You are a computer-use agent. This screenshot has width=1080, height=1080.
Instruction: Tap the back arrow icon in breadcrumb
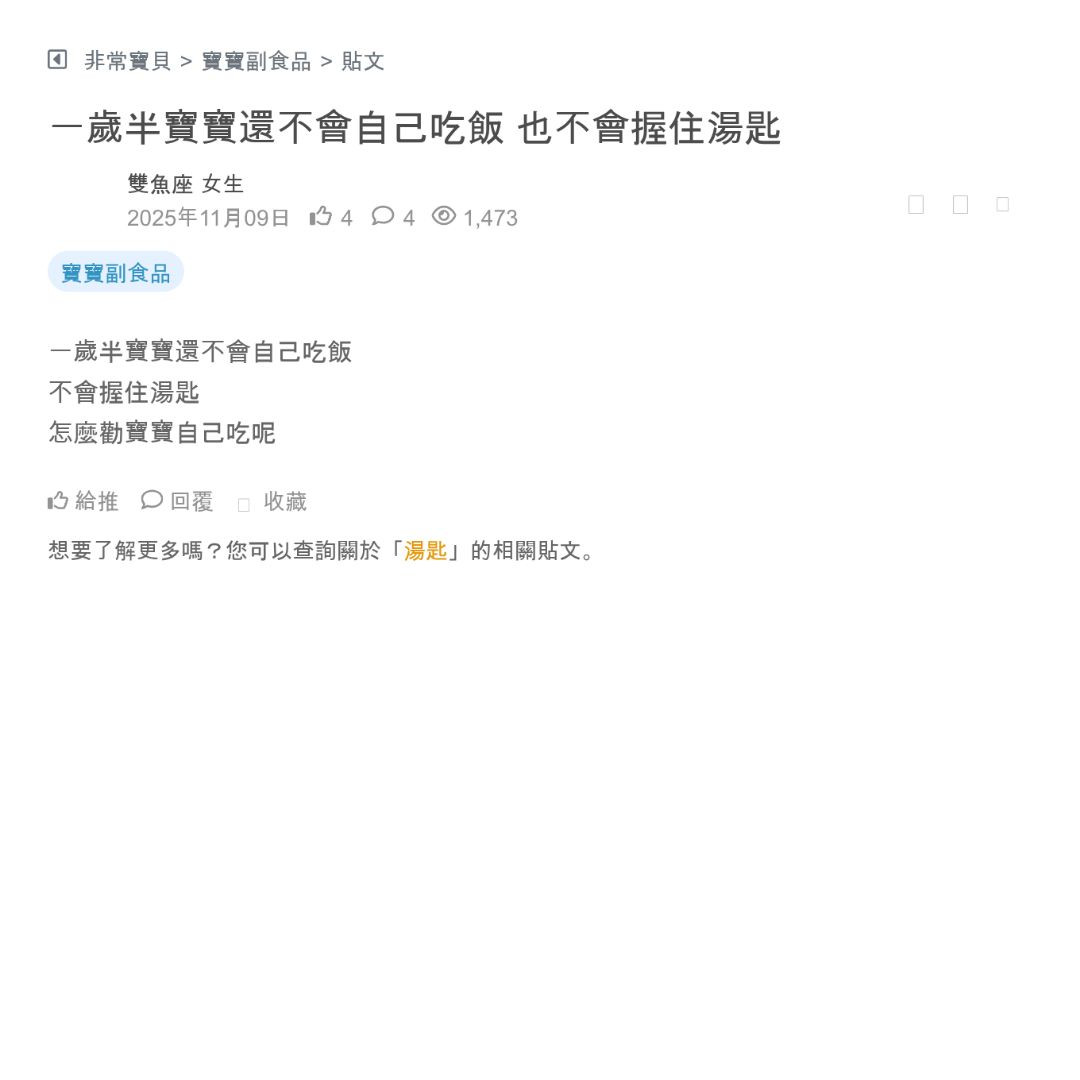pos(57,60)
